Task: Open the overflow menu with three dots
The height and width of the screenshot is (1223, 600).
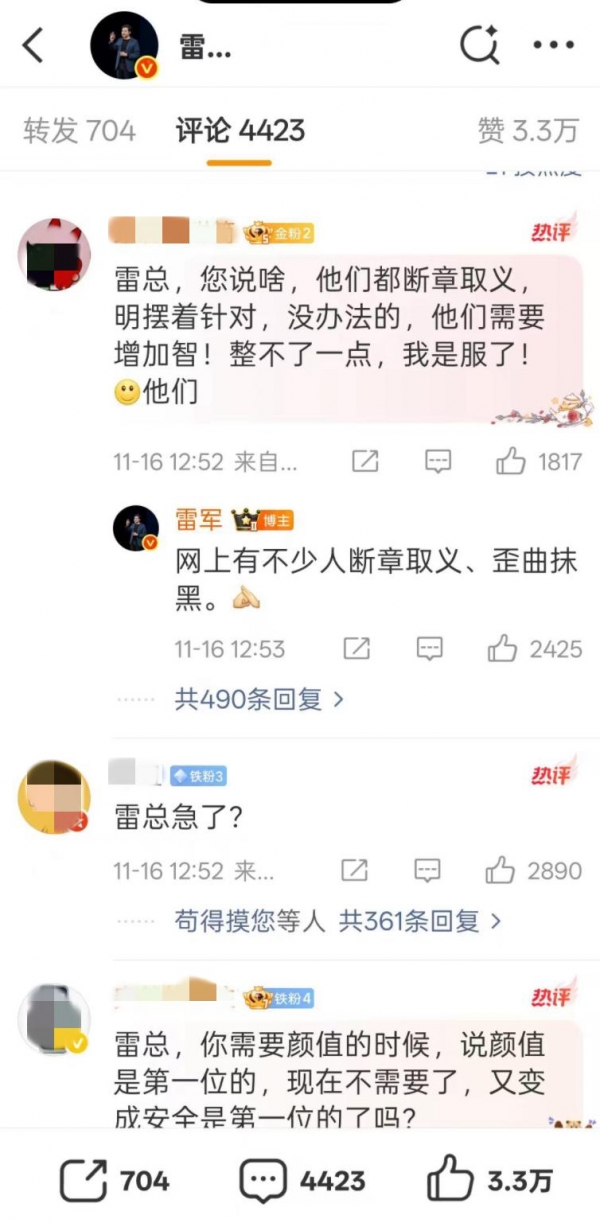Action: [553, 45]
